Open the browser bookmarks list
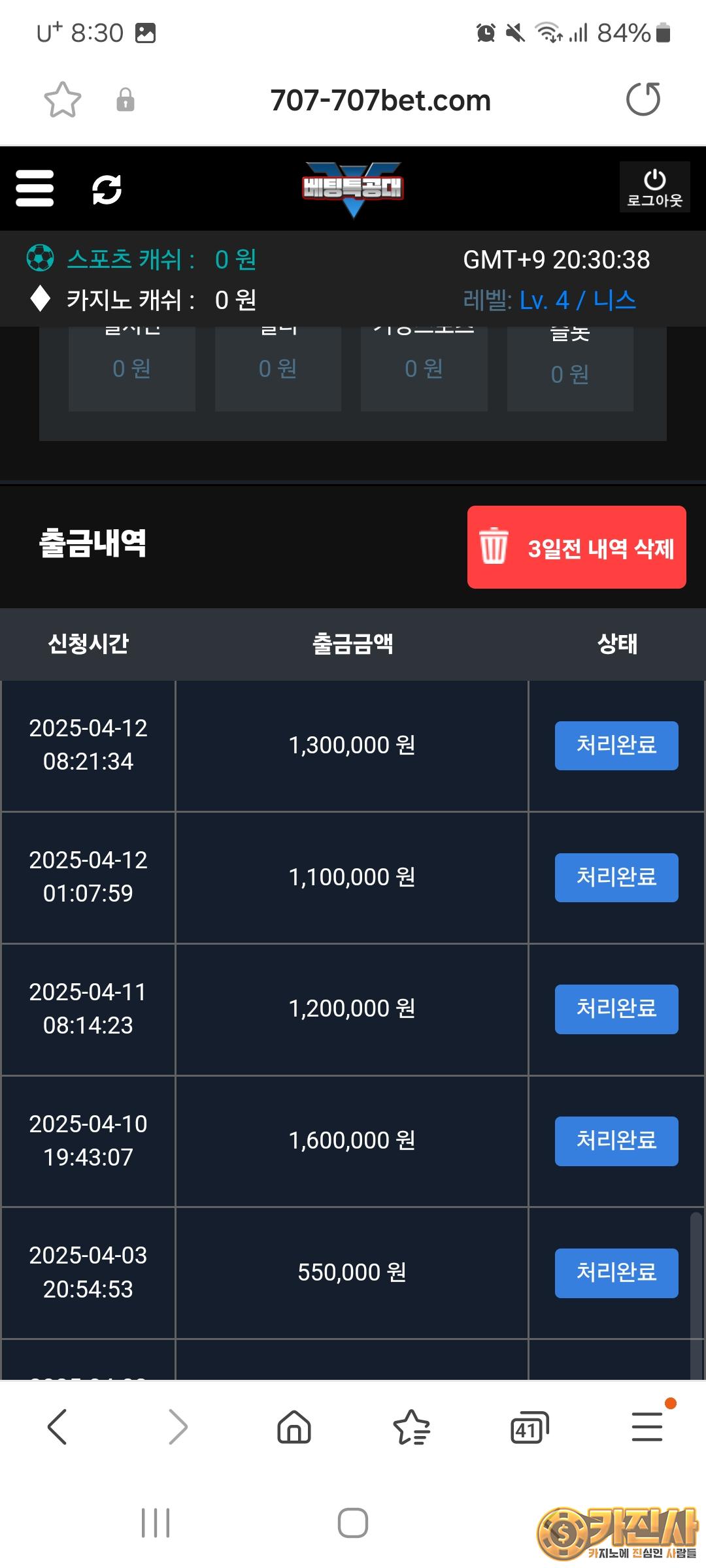706x1568 pixels. 411,1426
